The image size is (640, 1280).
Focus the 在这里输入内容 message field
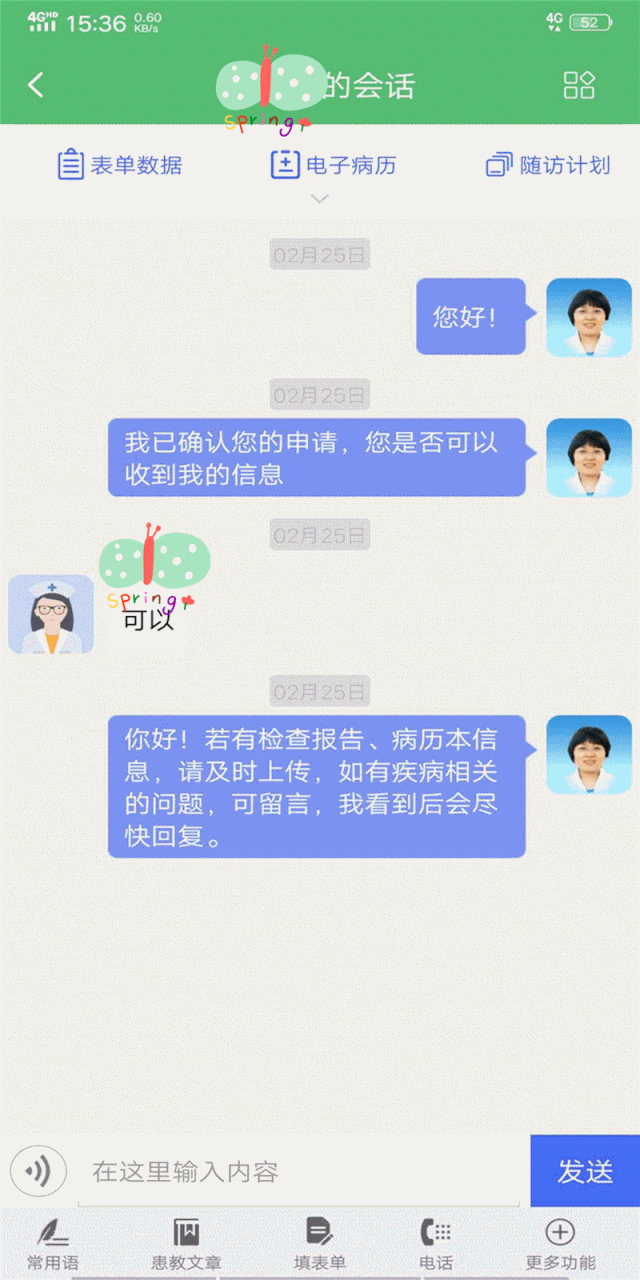coord(300,1171)
